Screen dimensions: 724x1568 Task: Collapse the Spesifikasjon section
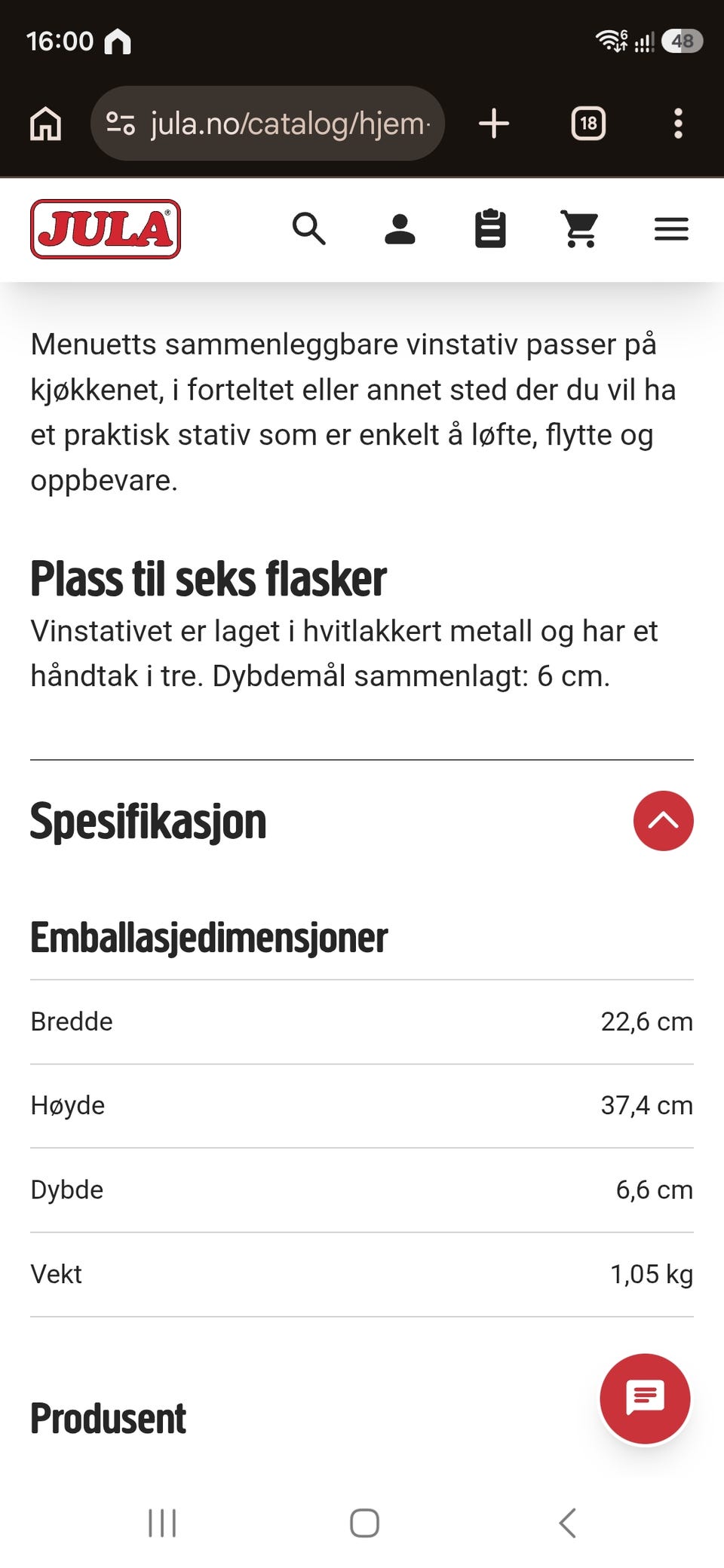(x=663, y=821)
